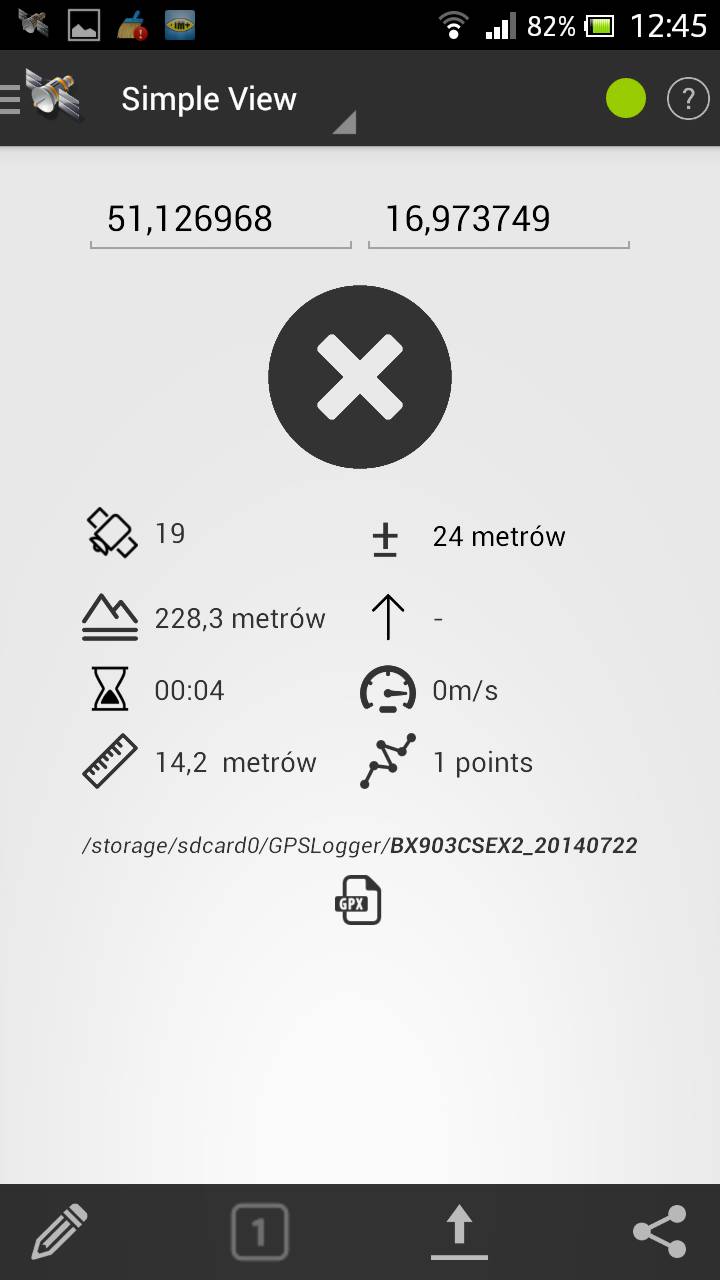Share the logged track
Viewport: 720px width, 1280px height.
click(x=660, y=1231)
